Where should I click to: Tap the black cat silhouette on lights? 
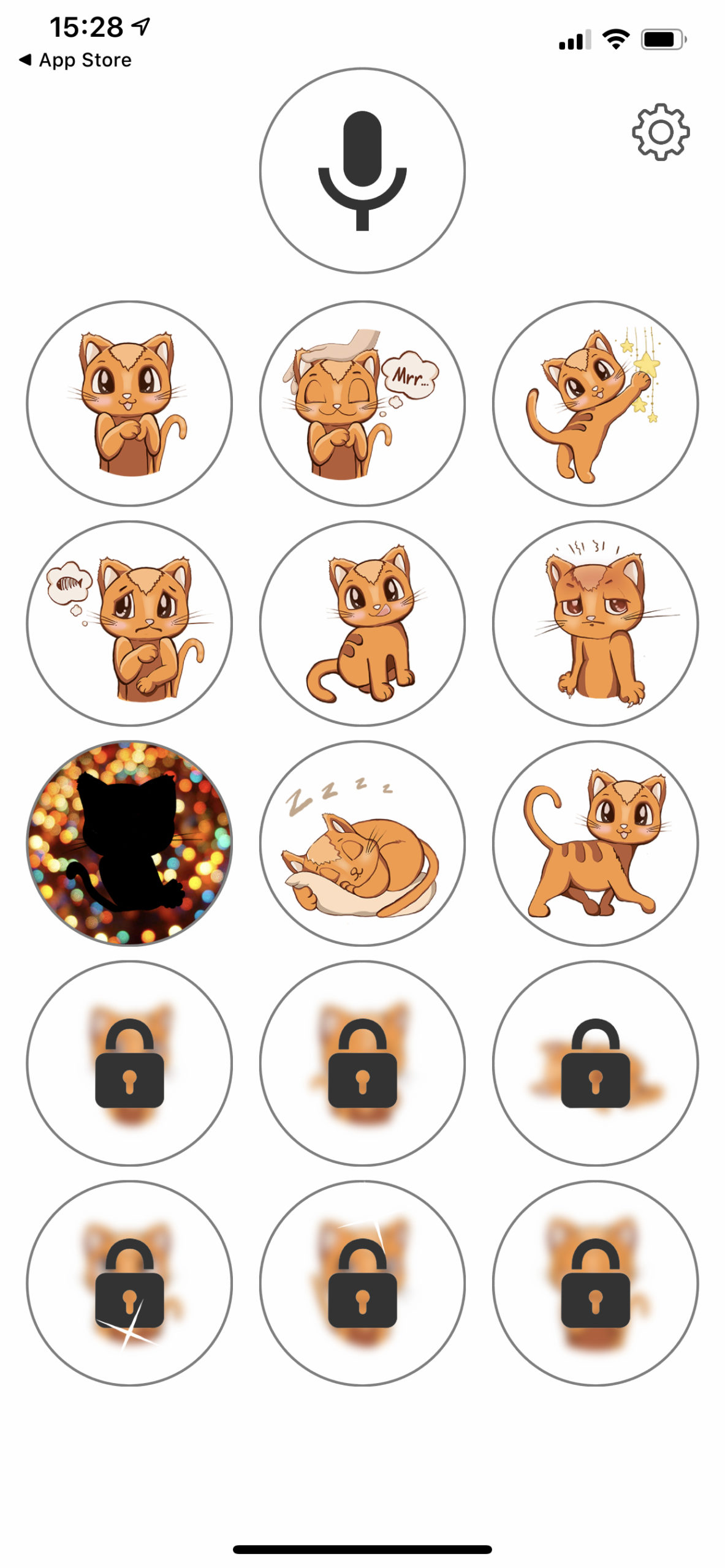point(129,843)
